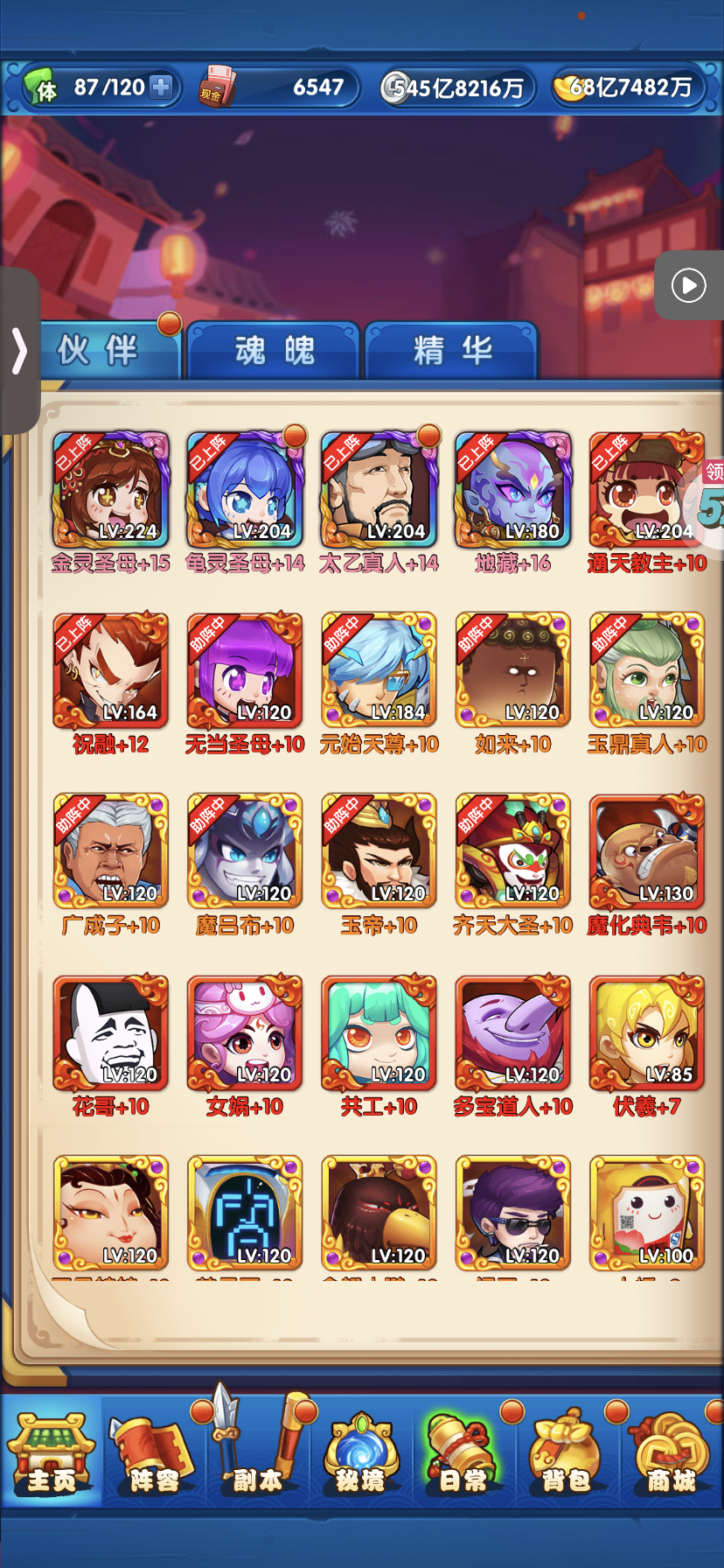The width and height of the screenshot is (724, 1568).
Task: Select the 伙伴 tab
Action: [98, 351]
